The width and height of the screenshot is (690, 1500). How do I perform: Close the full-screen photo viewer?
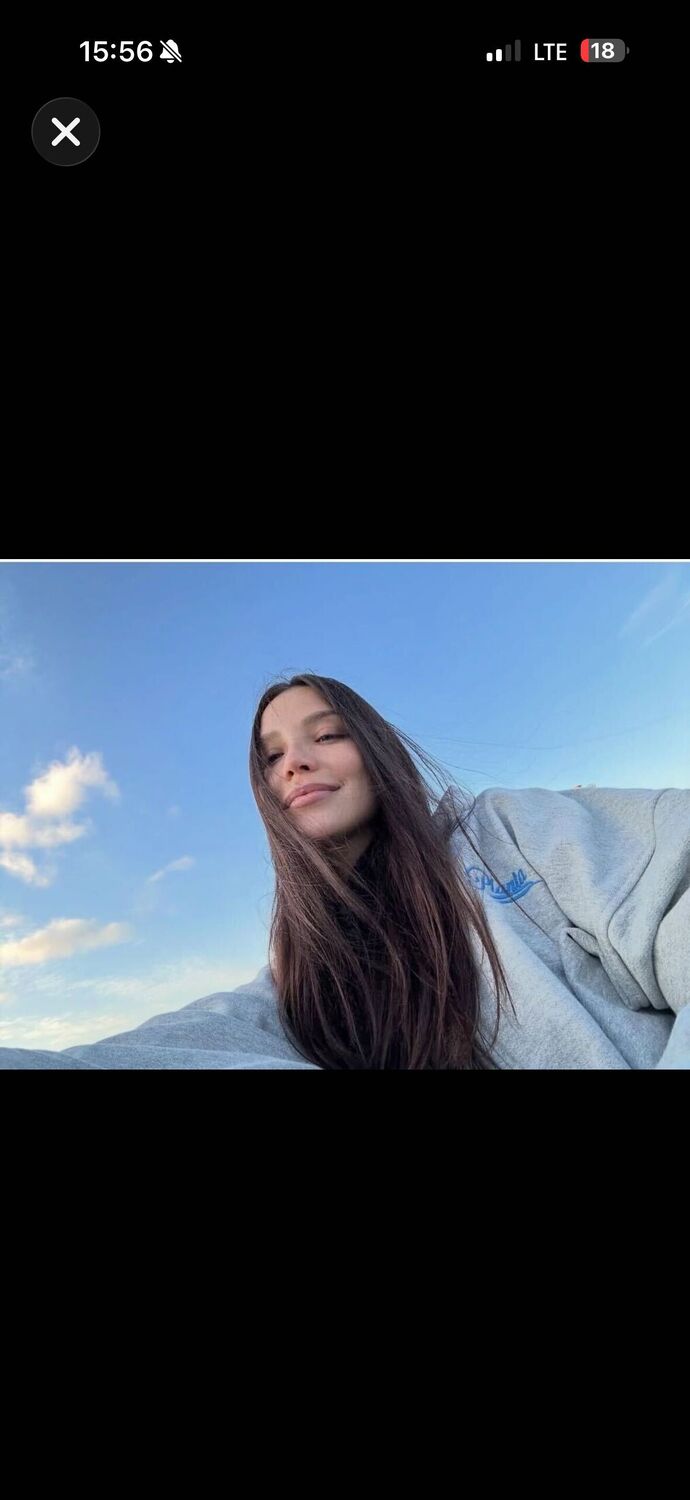(x=66, y=132)
